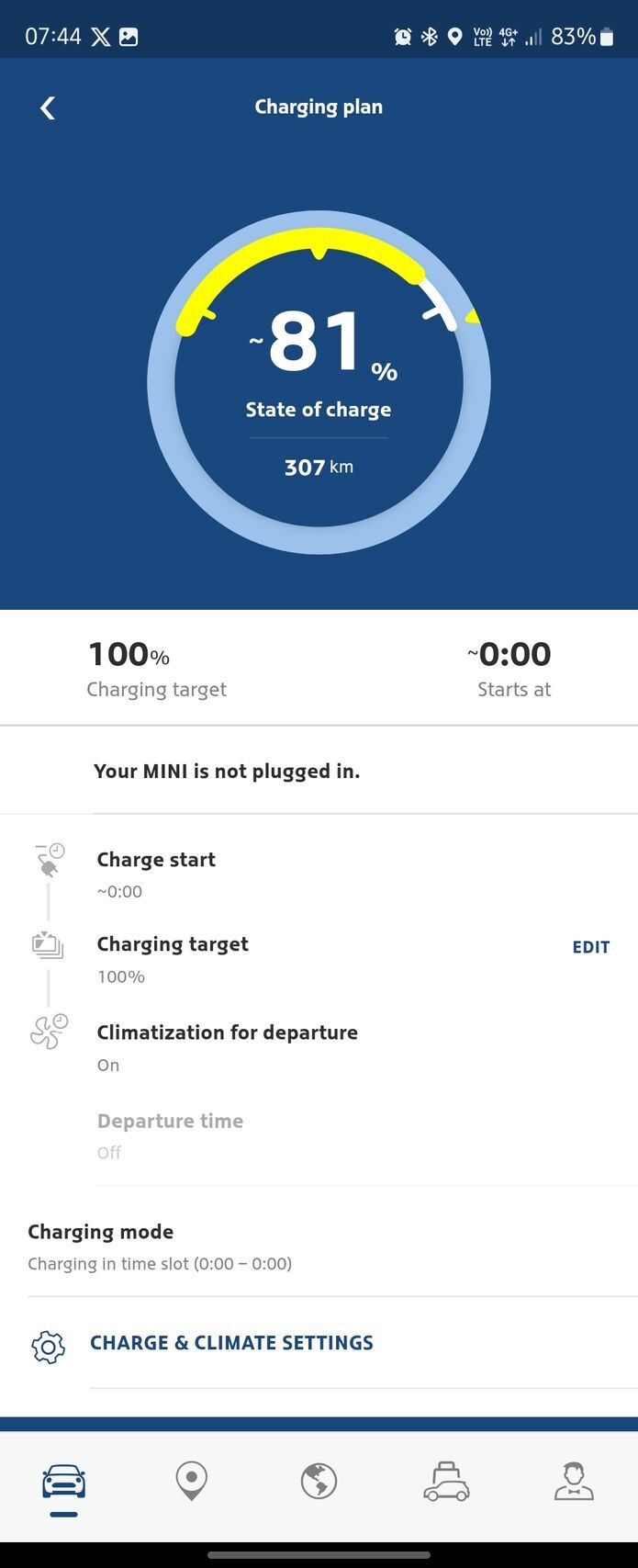
Task: Open the car service tab
Action: [446, 1482]
